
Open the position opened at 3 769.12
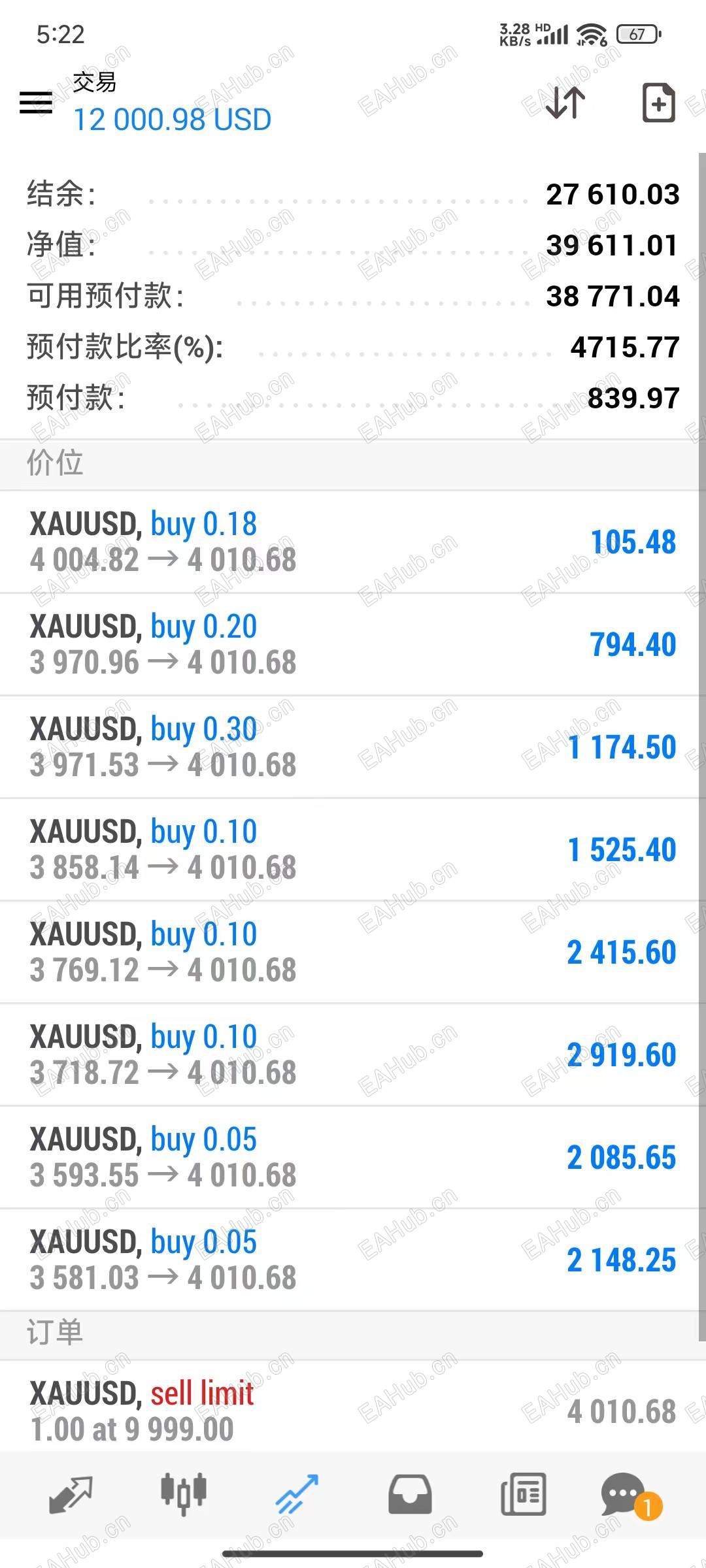tap(353, 953)
